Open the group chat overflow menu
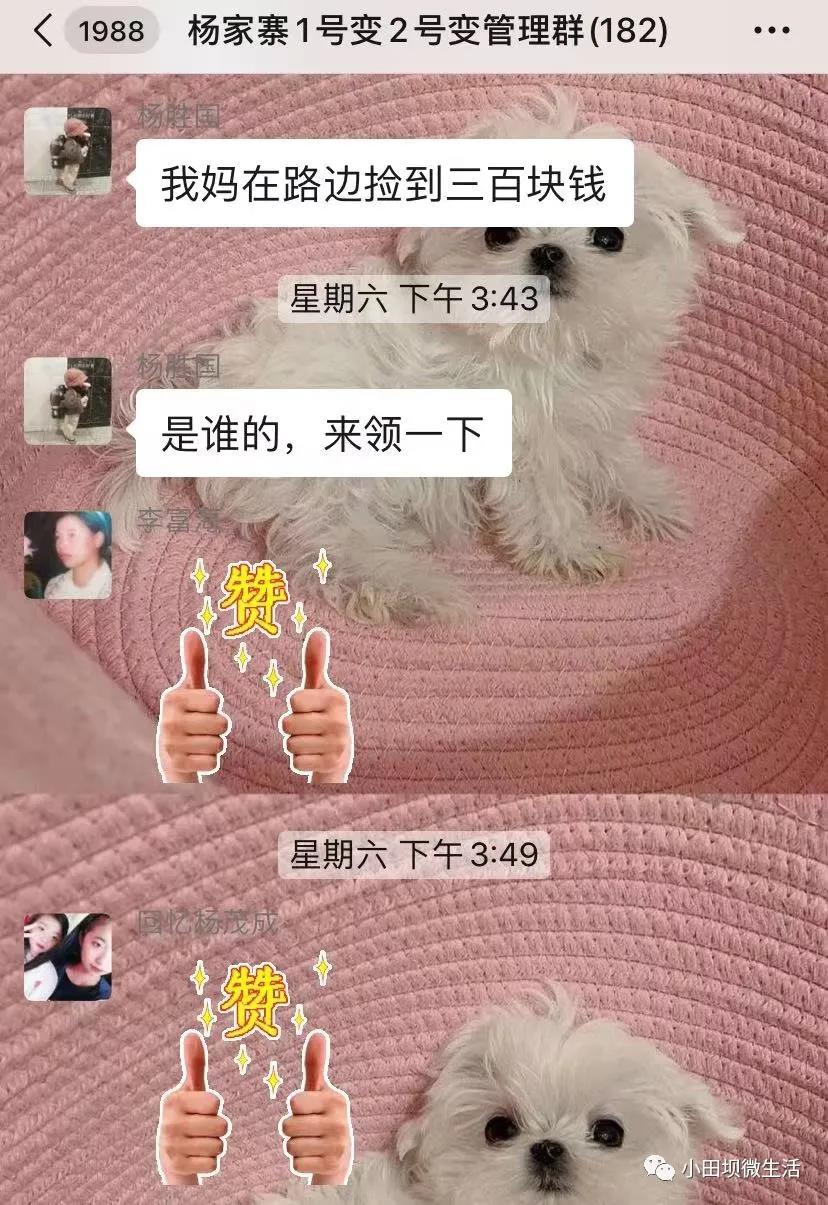The width and height of the screenshot is (828, 1205). click(771, 32)
